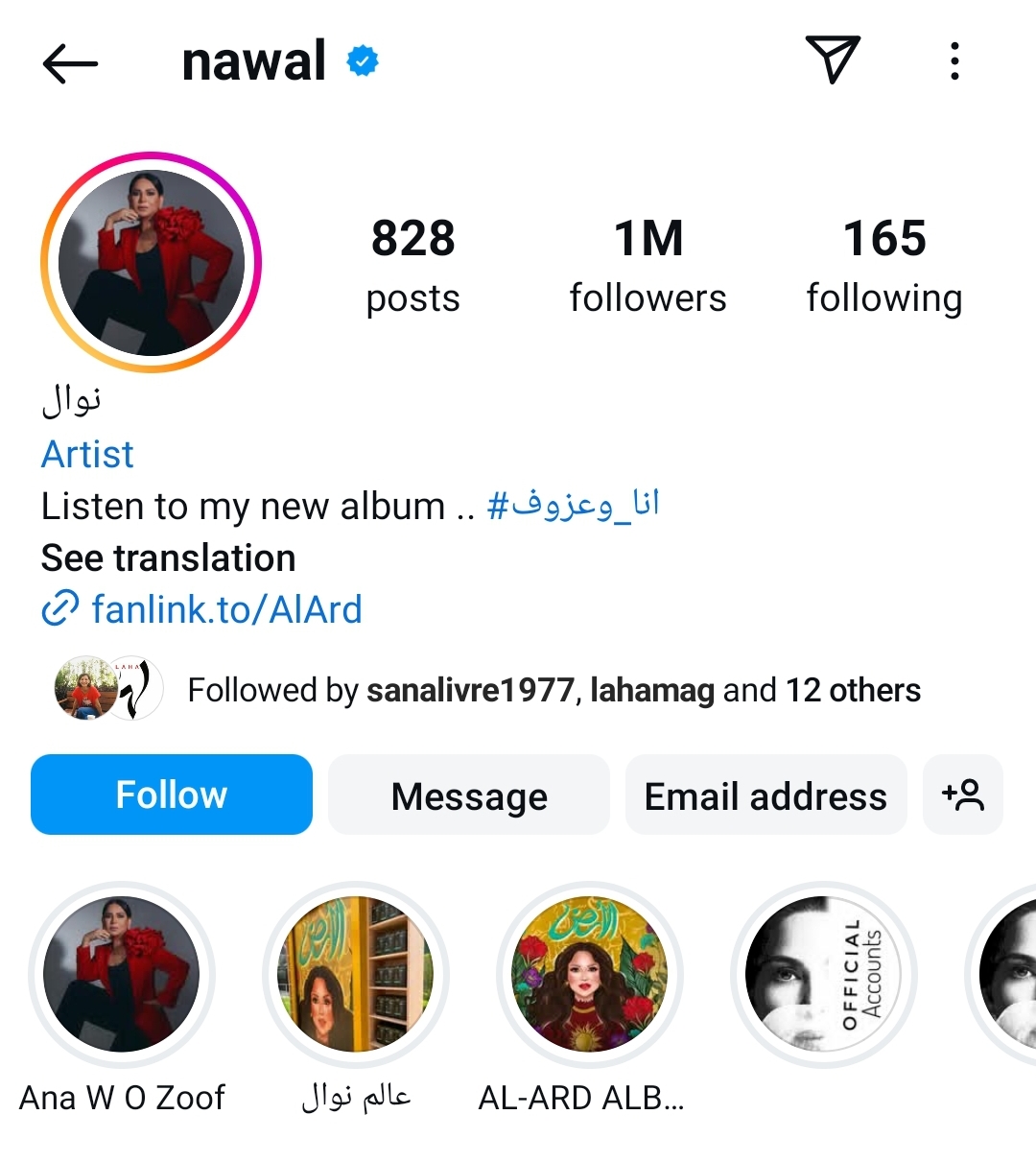
Task: View mutual followers sanalivre1977 and lahamag
Action: 553,690
